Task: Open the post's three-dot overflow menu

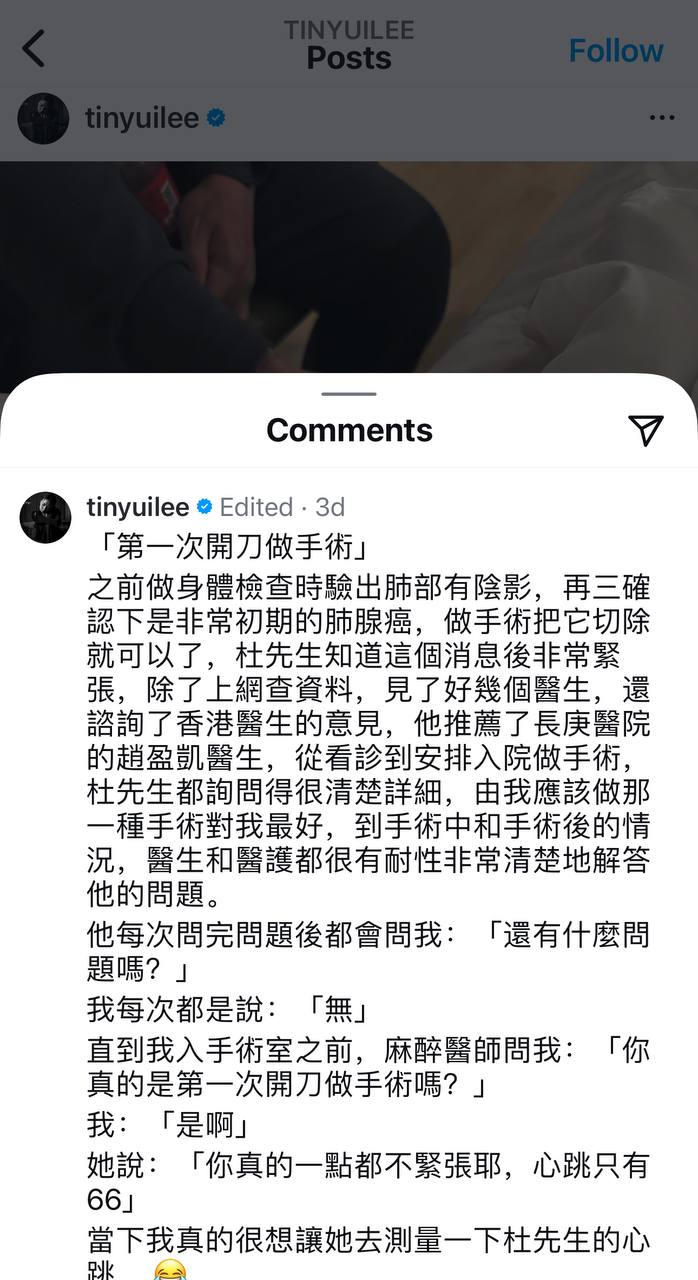Action: pos(661,118)
